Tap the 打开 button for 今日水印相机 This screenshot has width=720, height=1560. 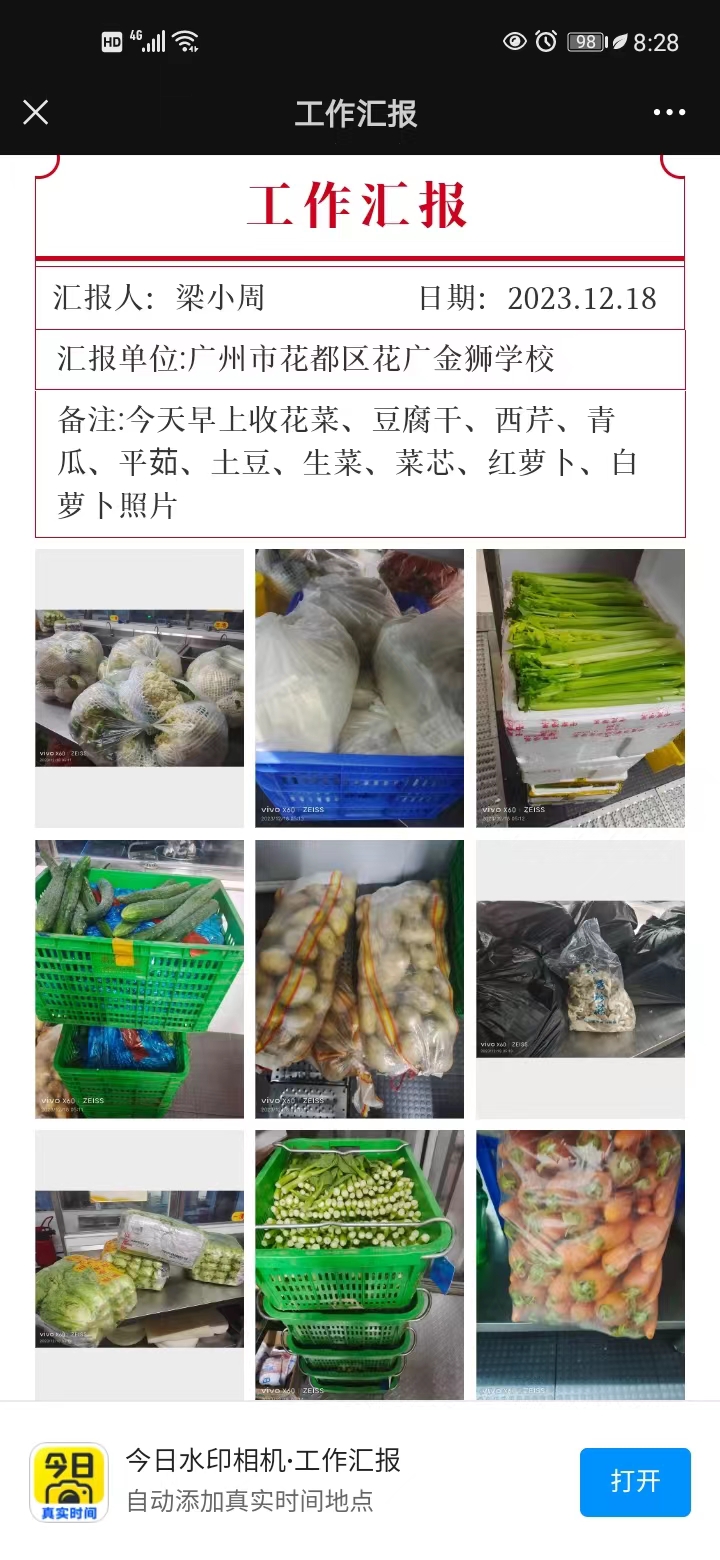click(x=635, y=1481)
